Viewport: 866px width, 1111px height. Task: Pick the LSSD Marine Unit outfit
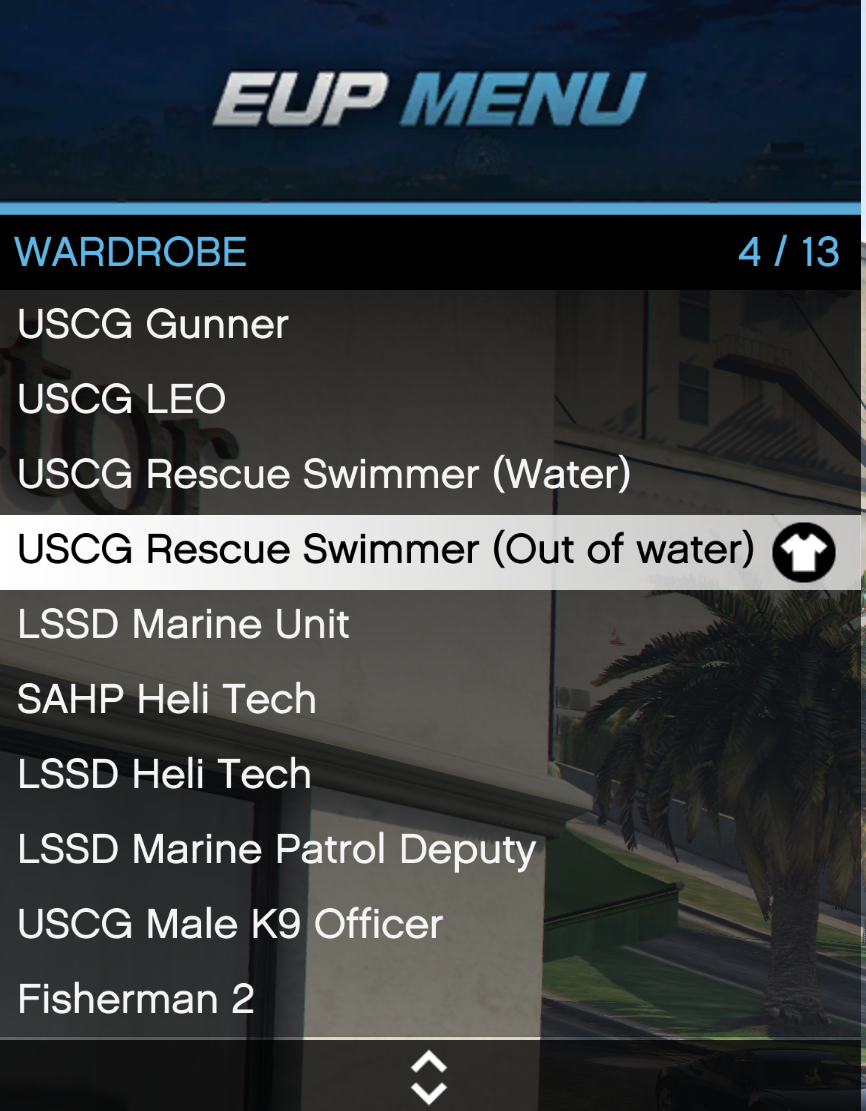[x=184, y=625]
